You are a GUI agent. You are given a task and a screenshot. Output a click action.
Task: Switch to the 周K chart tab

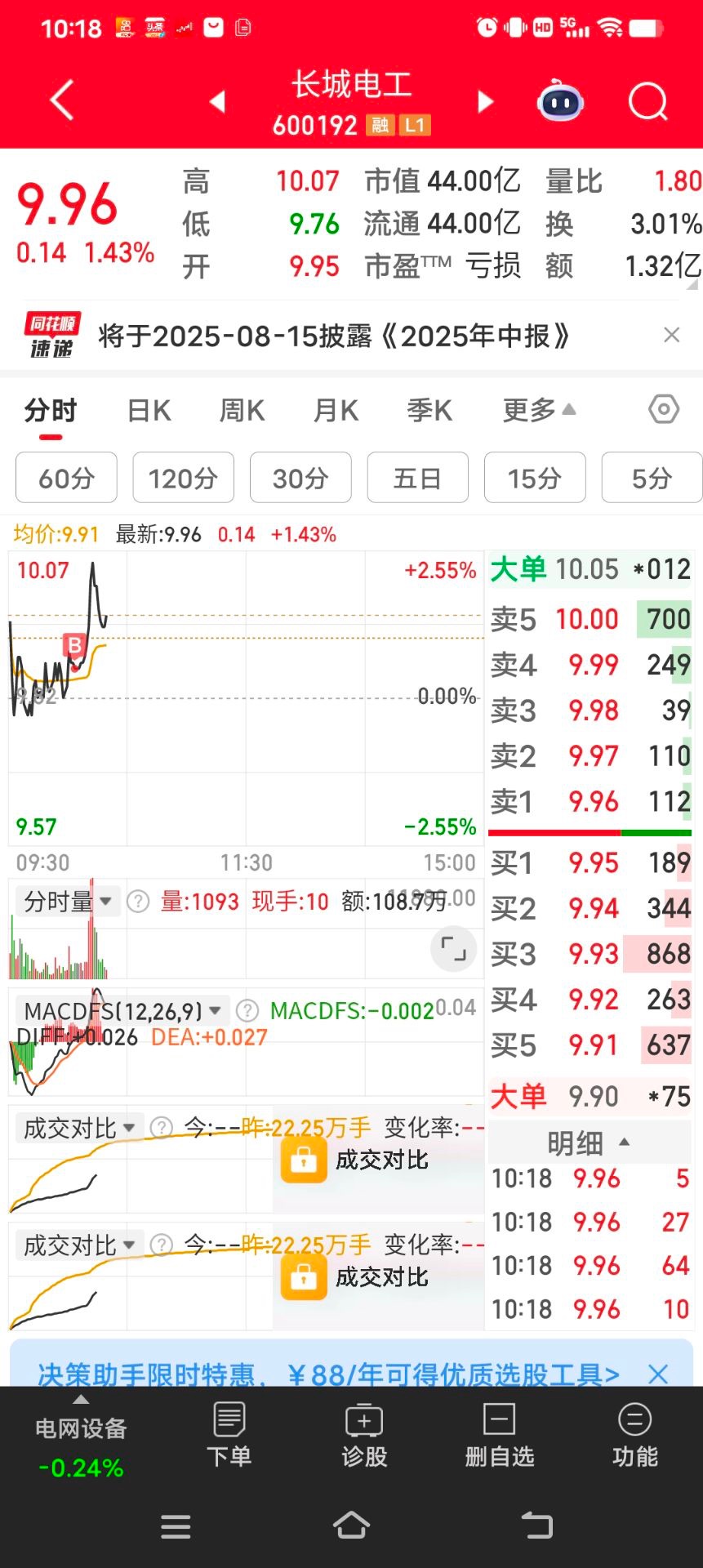(x=242, y=410)
